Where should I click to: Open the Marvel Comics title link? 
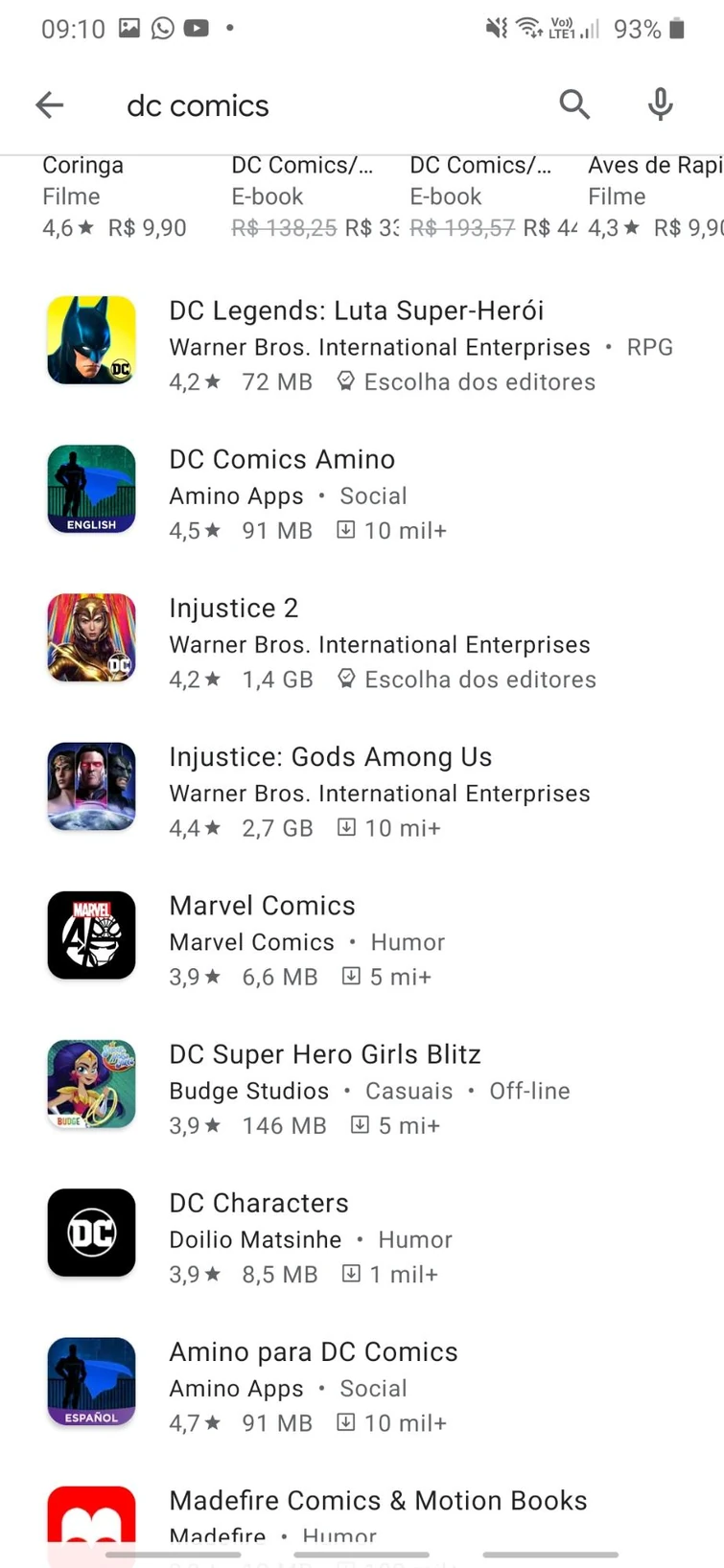click(262, 905)
